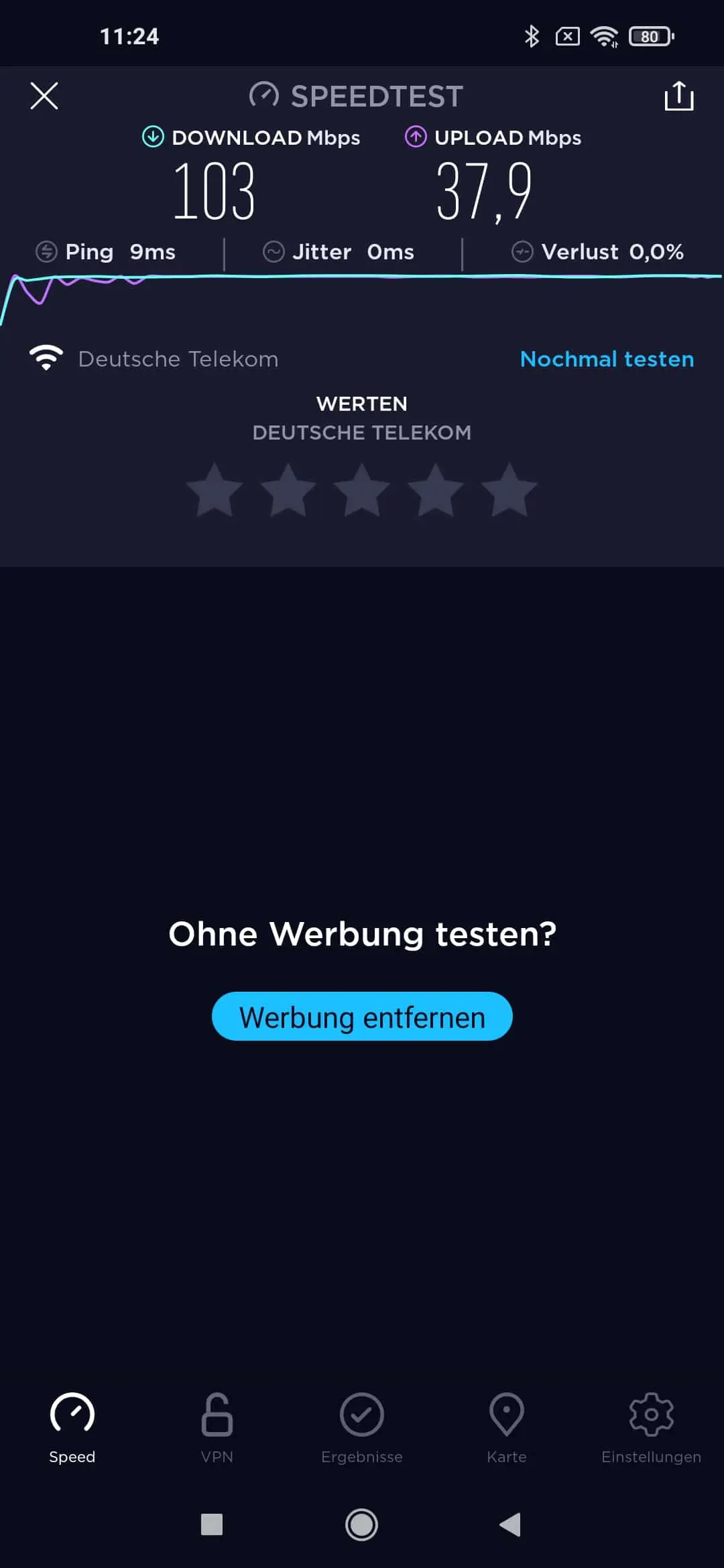
Task: Select the Speed tab
Action: point(72,1428)
